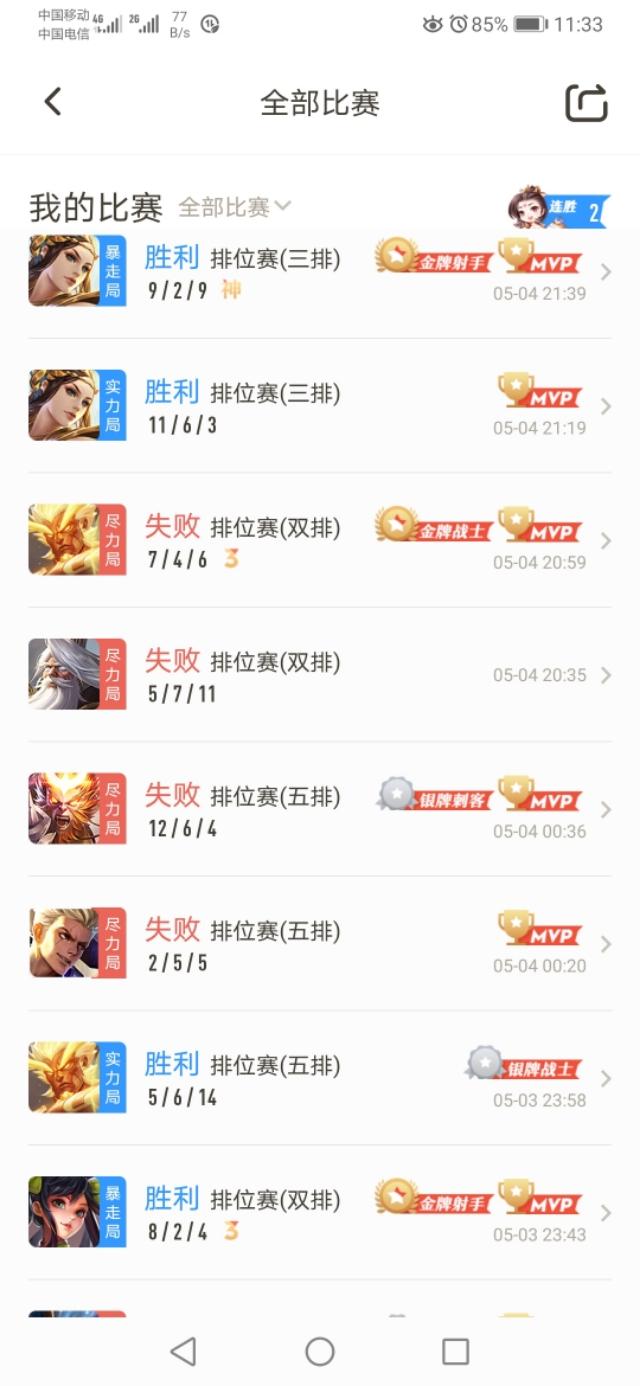
Task: Share the match history page
Action: point(587,102)
